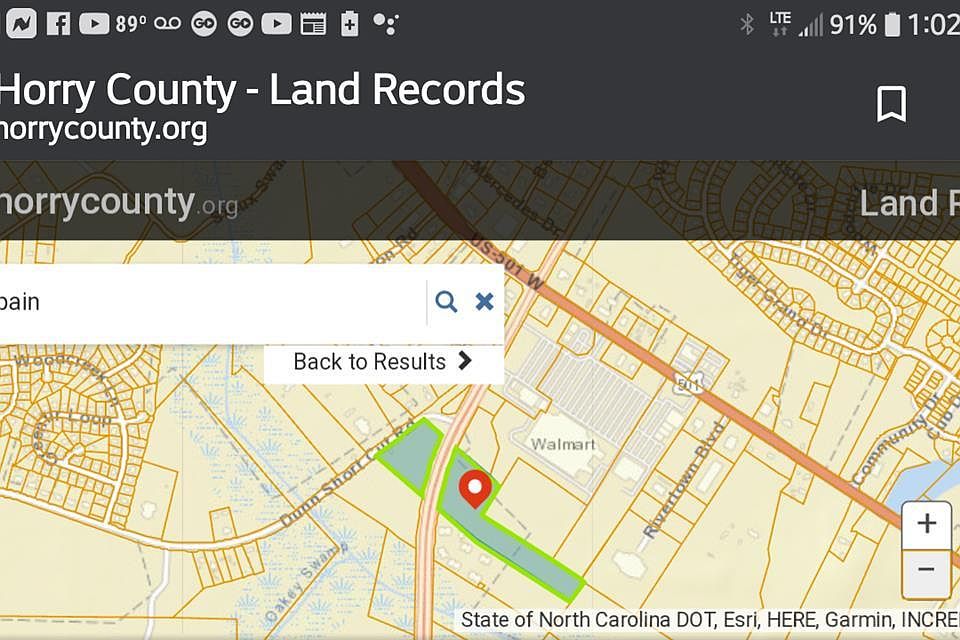Zoom in on the map
960x640 pixels.
926,523
